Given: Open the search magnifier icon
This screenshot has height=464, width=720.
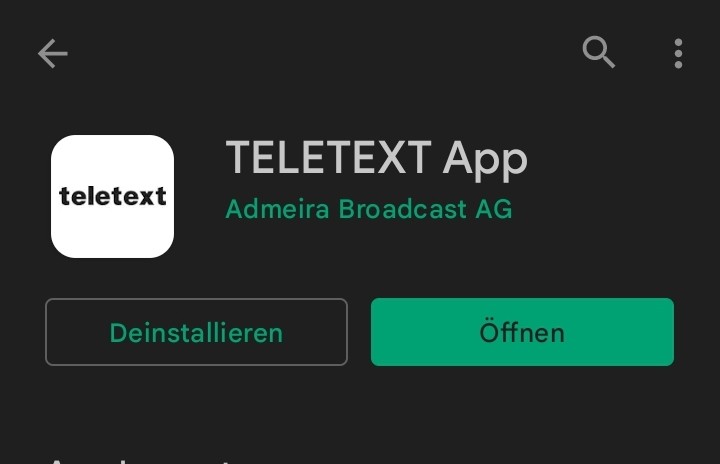Looking at the screenshot, I should pos(598,52).
